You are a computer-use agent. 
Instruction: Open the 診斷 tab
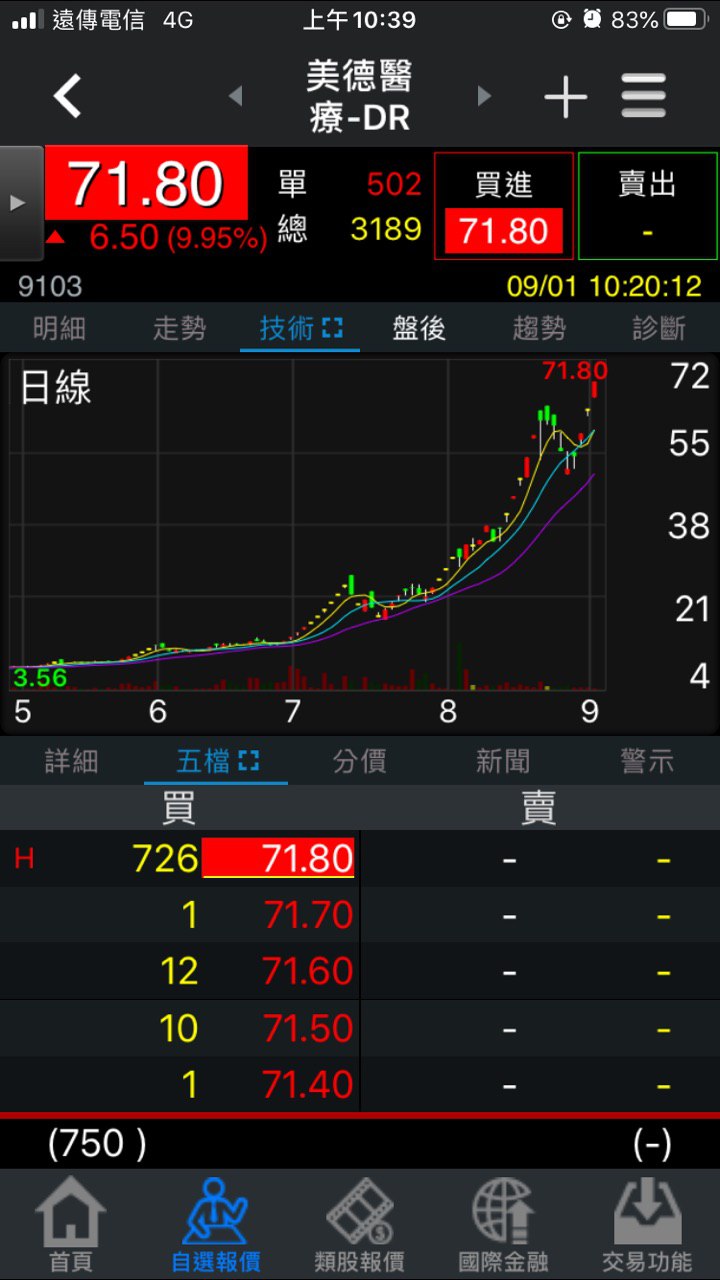[x=659, y=328]
